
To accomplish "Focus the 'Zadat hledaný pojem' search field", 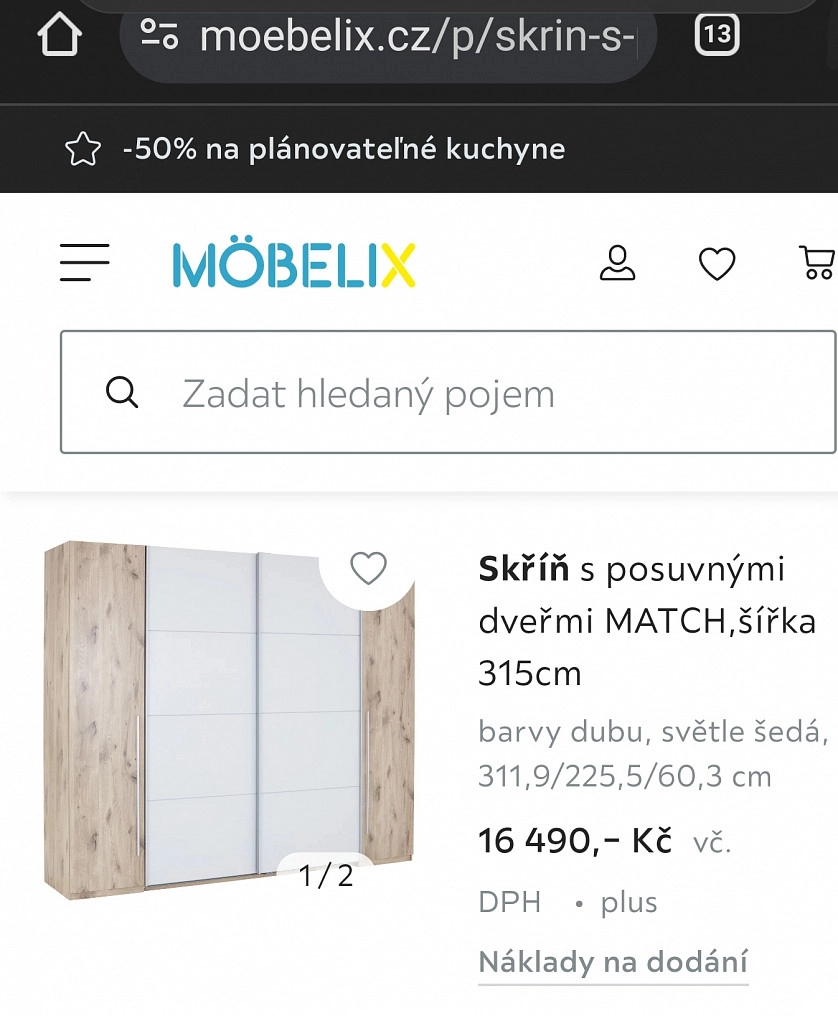I will [x=450, y=394].
